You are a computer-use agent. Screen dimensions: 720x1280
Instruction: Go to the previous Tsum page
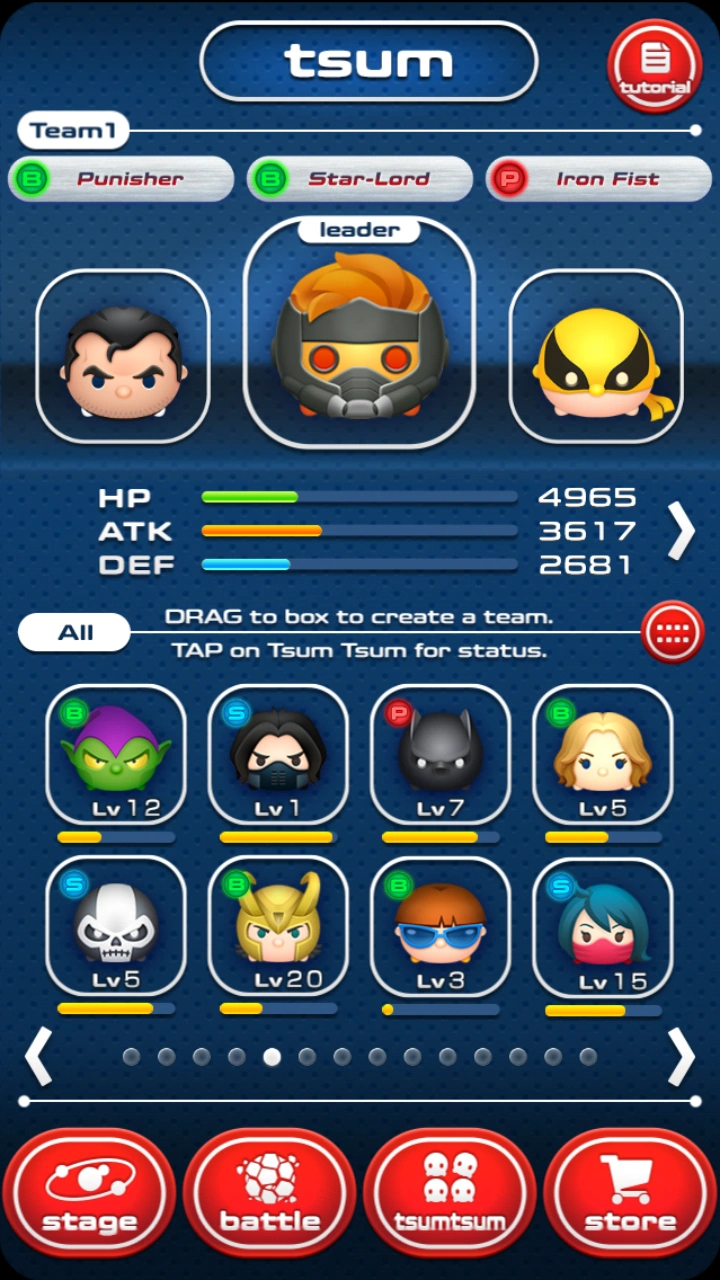click(x=38, y=1057)
